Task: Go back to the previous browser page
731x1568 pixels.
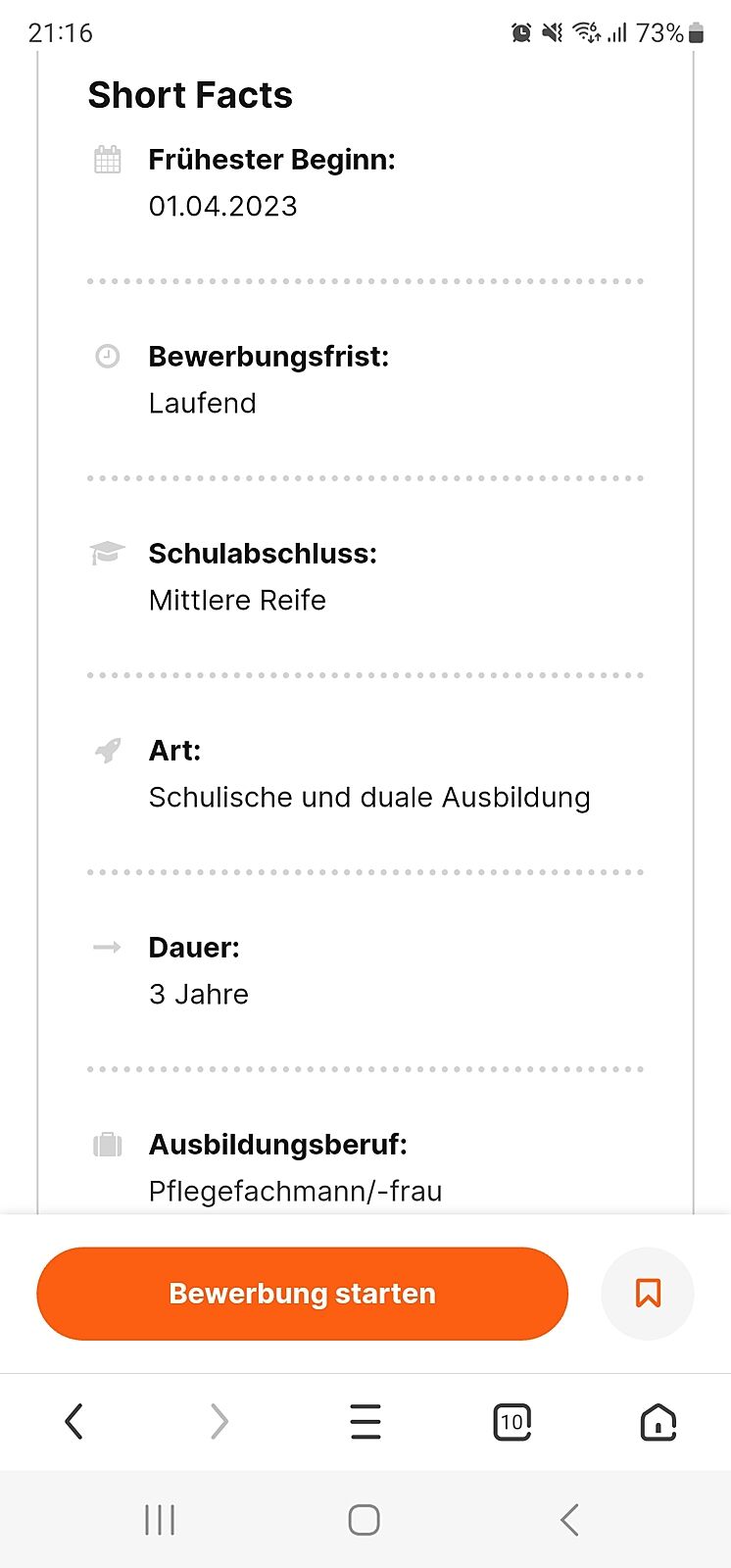Action: coord(73,1421)
